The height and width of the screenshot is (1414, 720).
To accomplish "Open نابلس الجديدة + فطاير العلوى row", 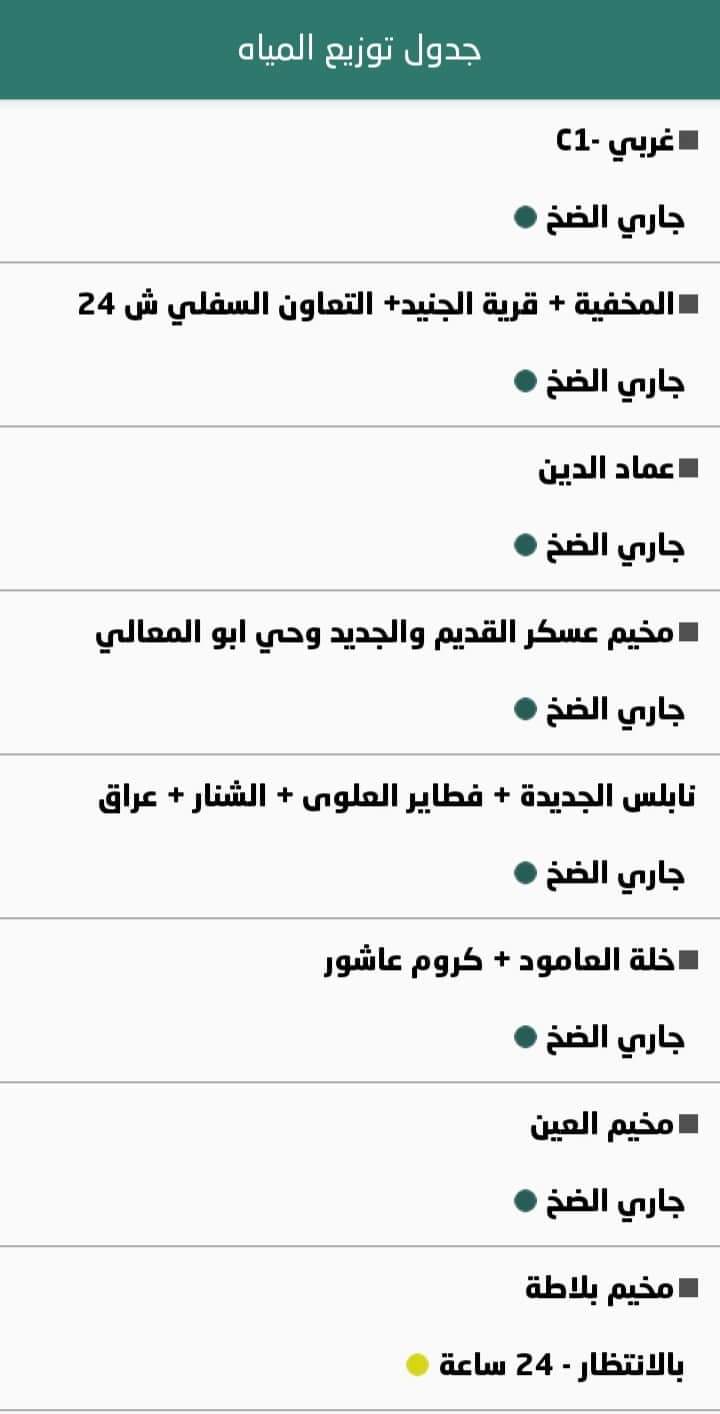I will point(360,836).
